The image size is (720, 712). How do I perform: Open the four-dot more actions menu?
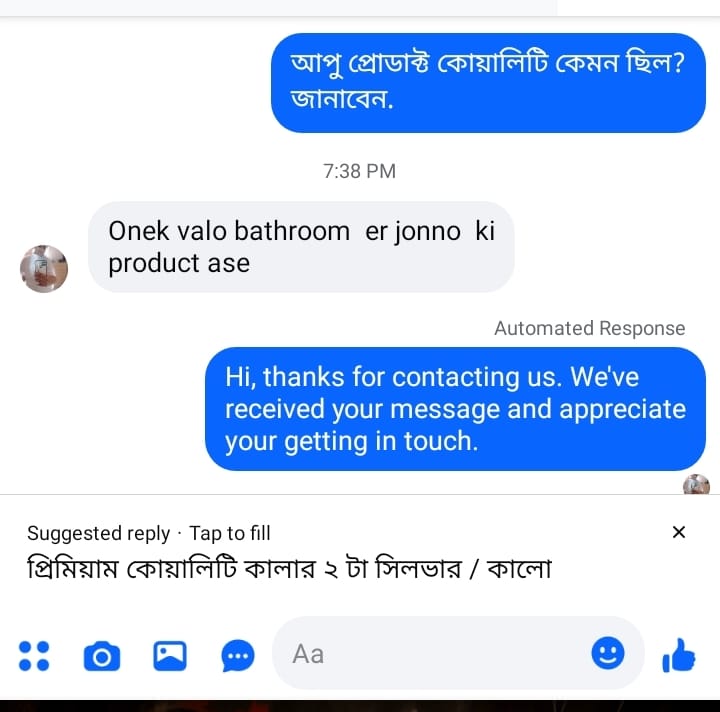pyautogui.click(x=34, y=656)
